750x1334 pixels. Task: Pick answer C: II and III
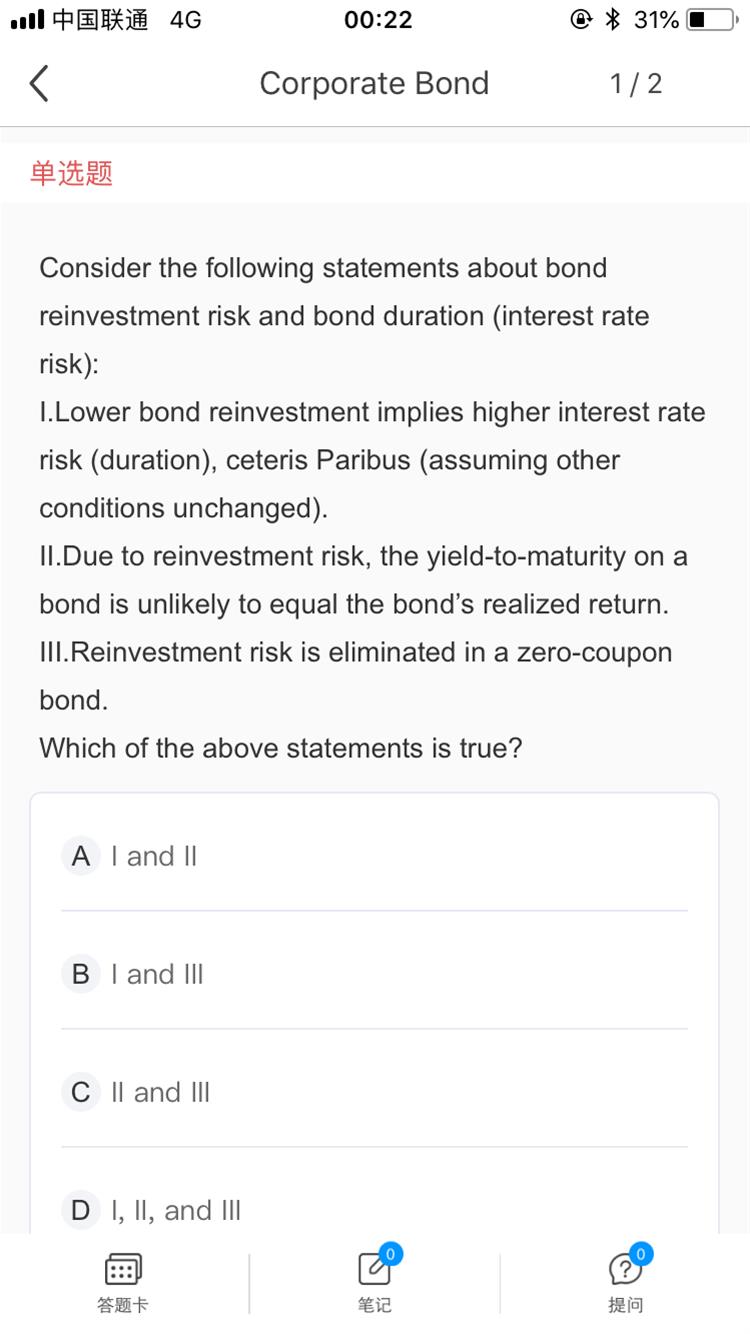[x=374, y=1092]
